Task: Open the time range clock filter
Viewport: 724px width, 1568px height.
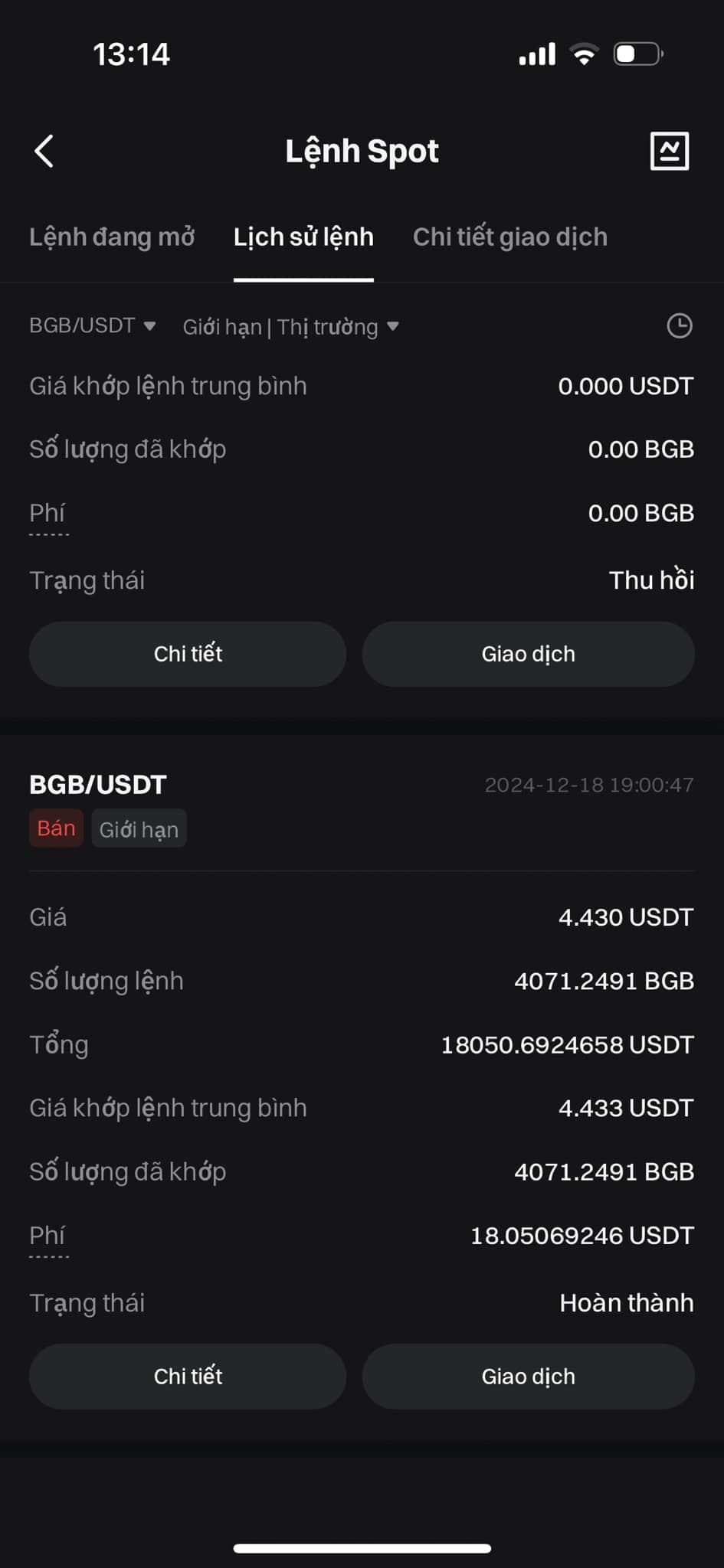Action: (679, 326)
